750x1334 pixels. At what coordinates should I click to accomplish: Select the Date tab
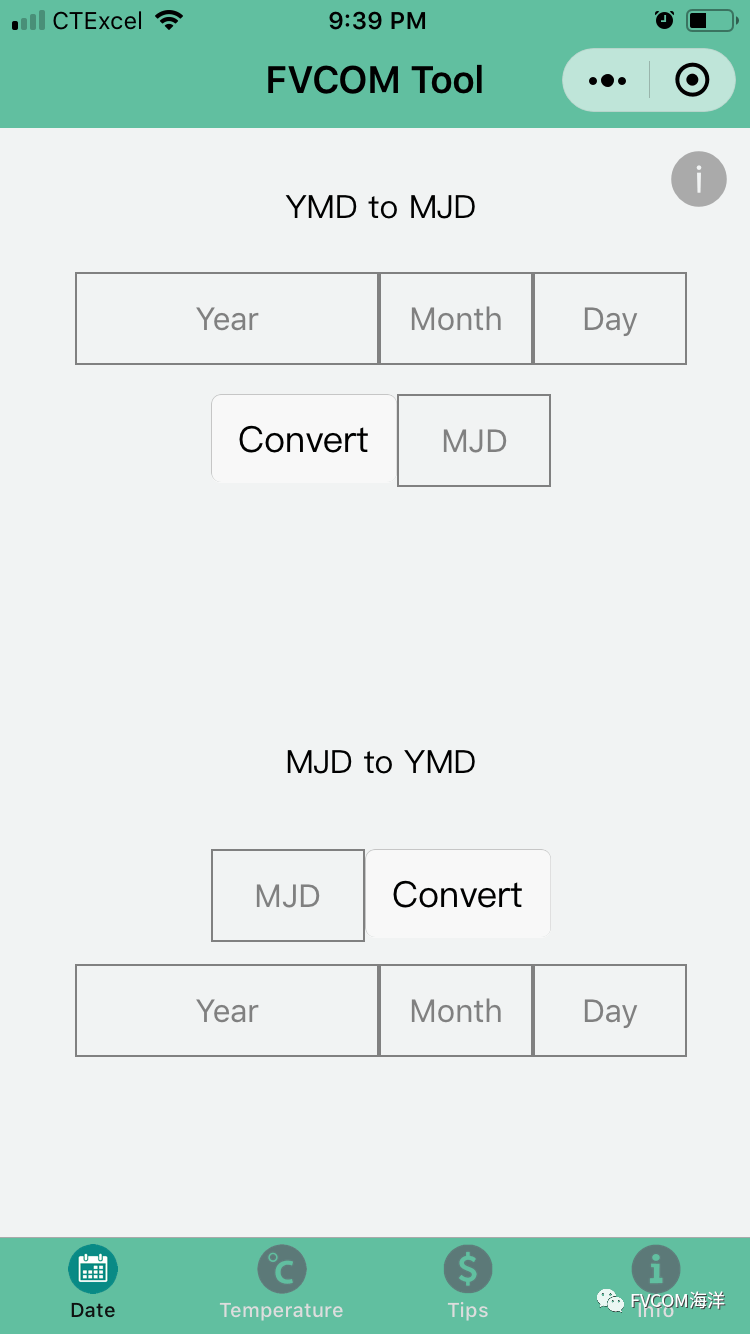(93, 1284)
